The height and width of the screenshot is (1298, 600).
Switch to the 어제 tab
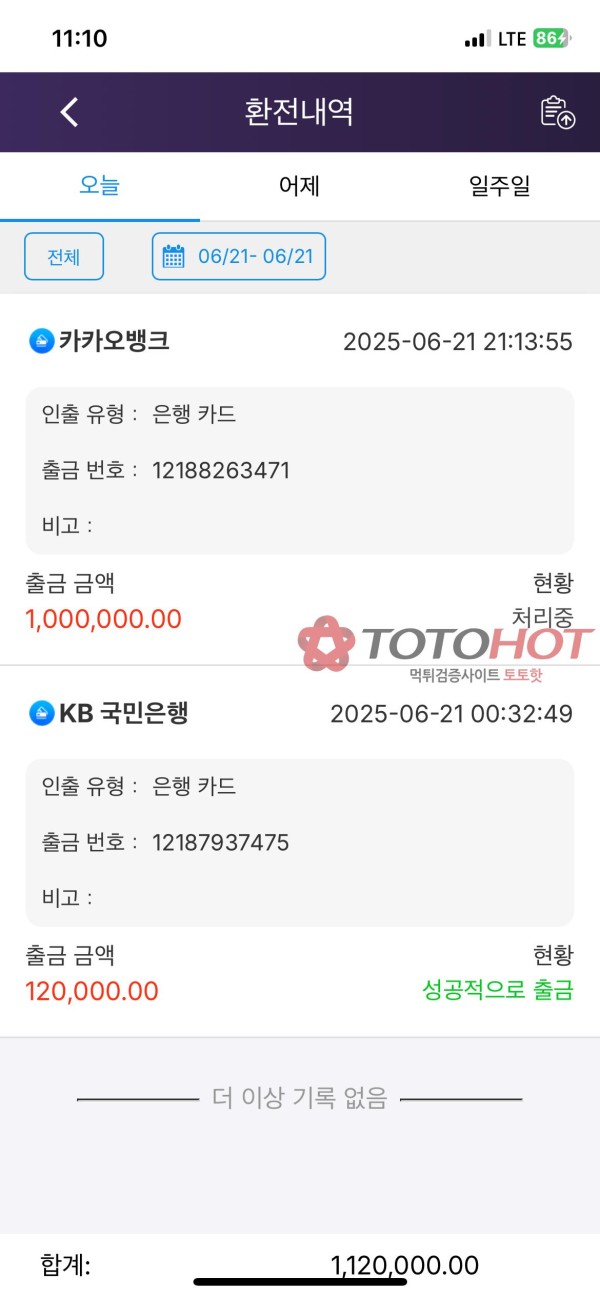[x=299, y=186]
